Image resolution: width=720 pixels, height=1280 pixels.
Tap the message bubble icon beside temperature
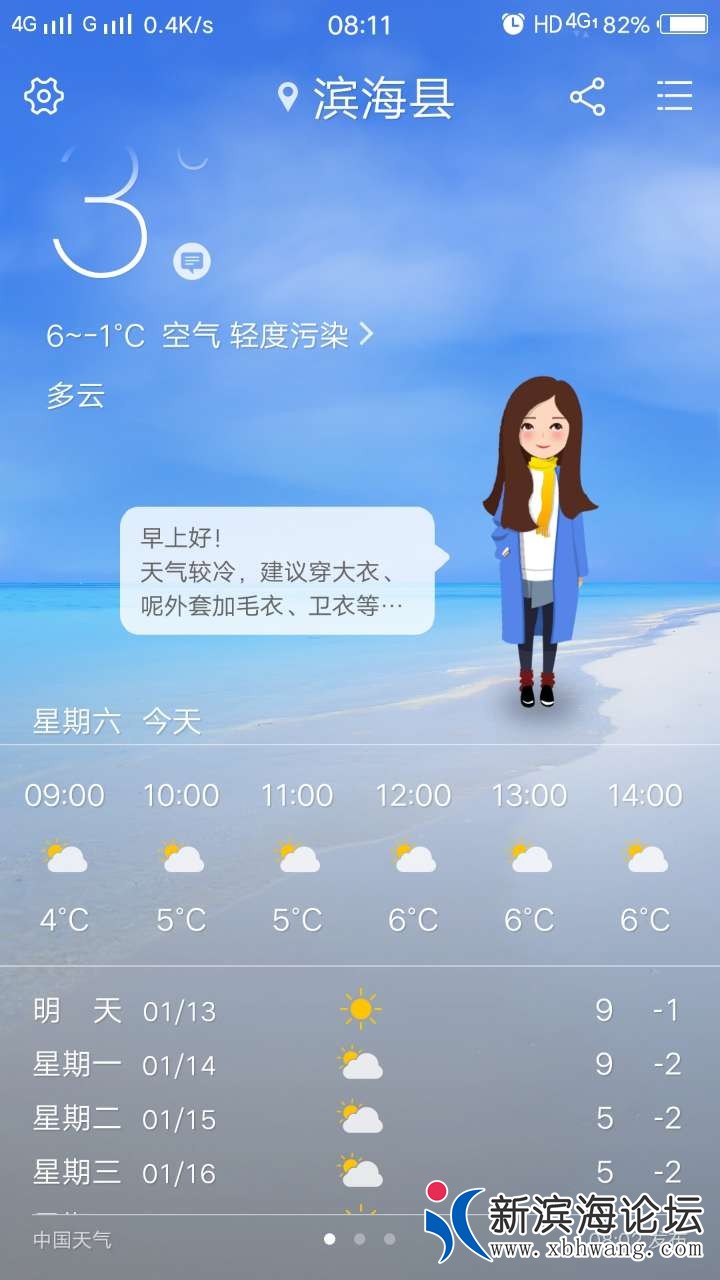(192, 262)
